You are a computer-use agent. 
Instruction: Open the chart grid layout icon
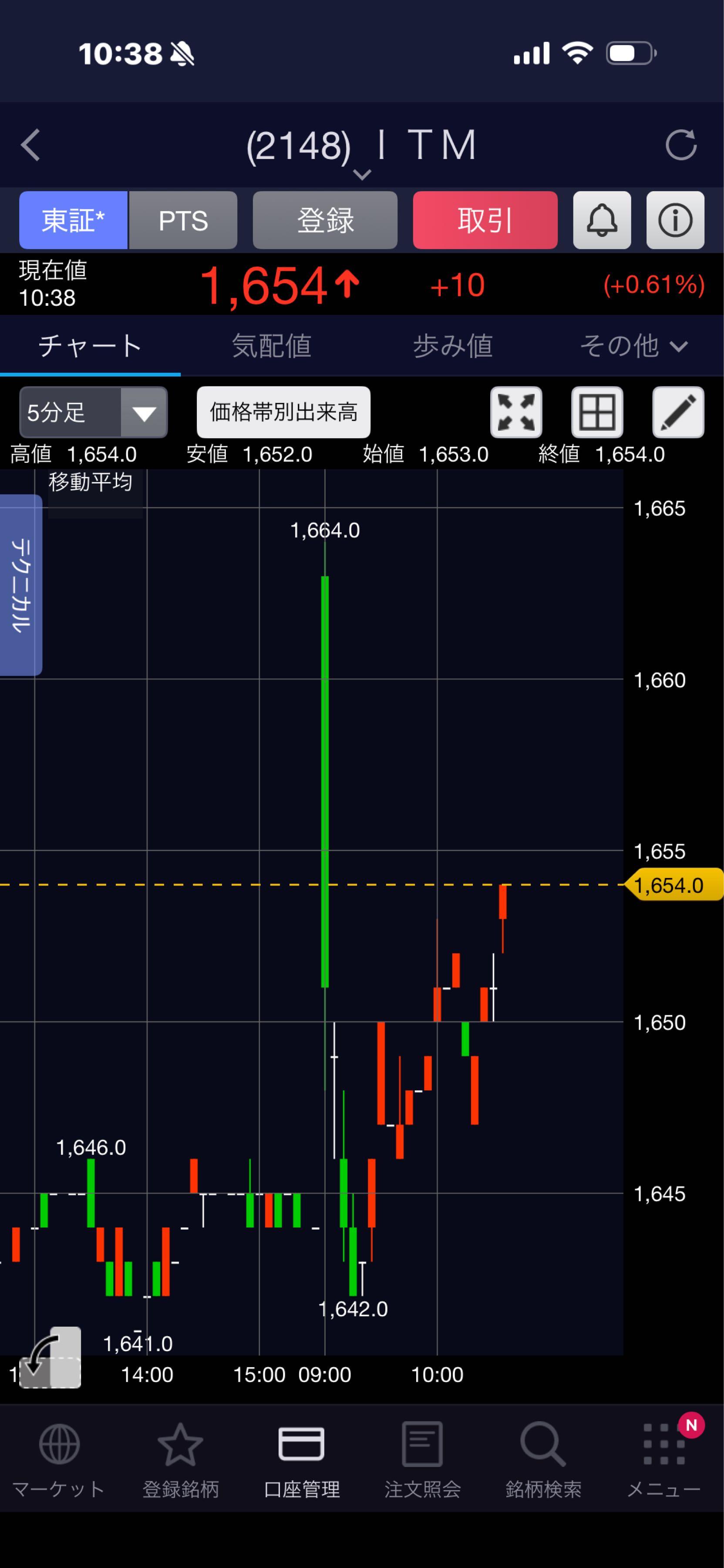(x=597, y=413)
